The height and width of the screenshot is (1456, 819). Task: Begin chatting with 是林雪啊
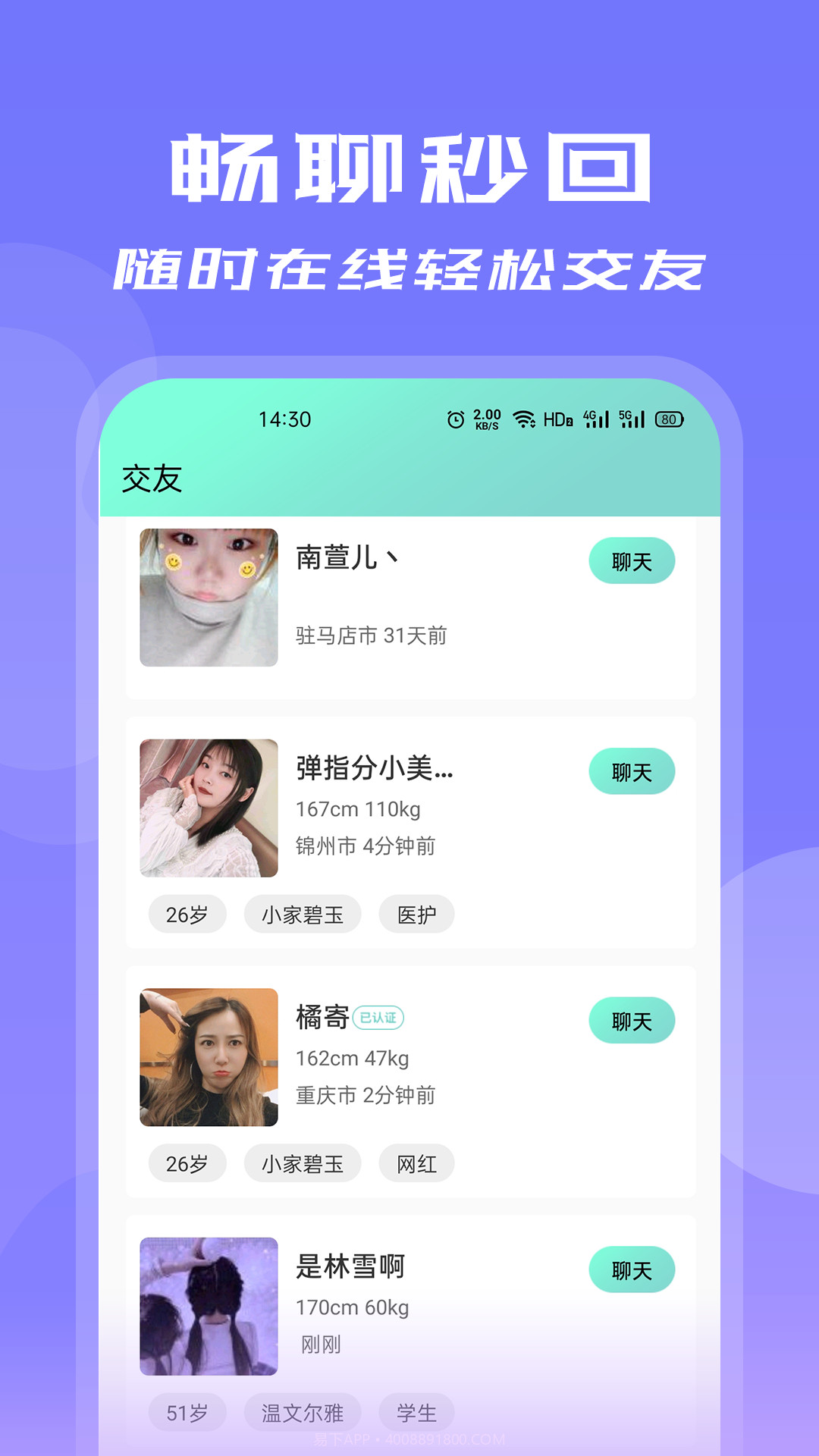632,1269
